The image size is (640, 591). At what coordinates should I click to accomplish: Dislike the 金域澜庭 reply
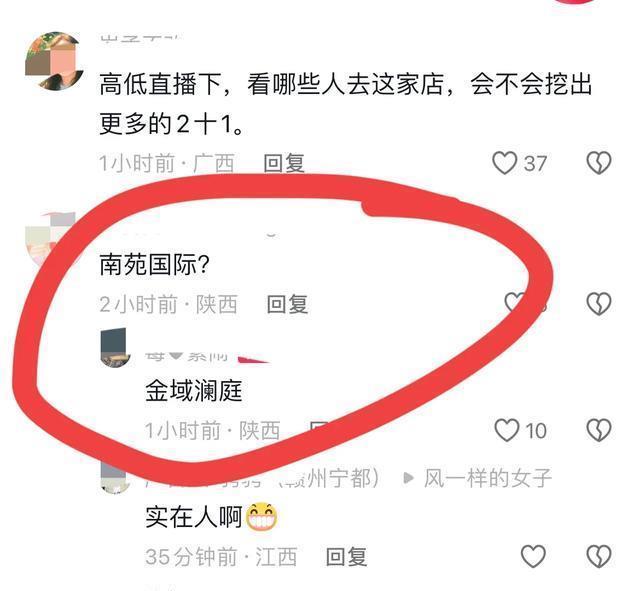click(598, 431)
